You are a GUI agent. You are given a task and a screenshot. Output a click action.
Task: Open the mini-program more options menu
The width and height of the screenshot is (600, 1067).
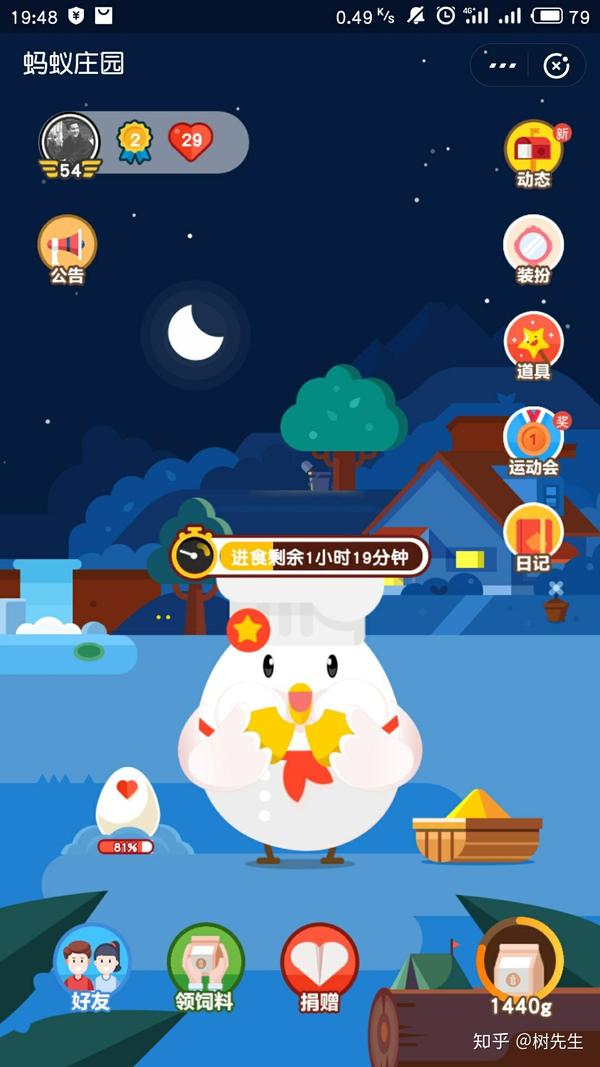point(502,66)
